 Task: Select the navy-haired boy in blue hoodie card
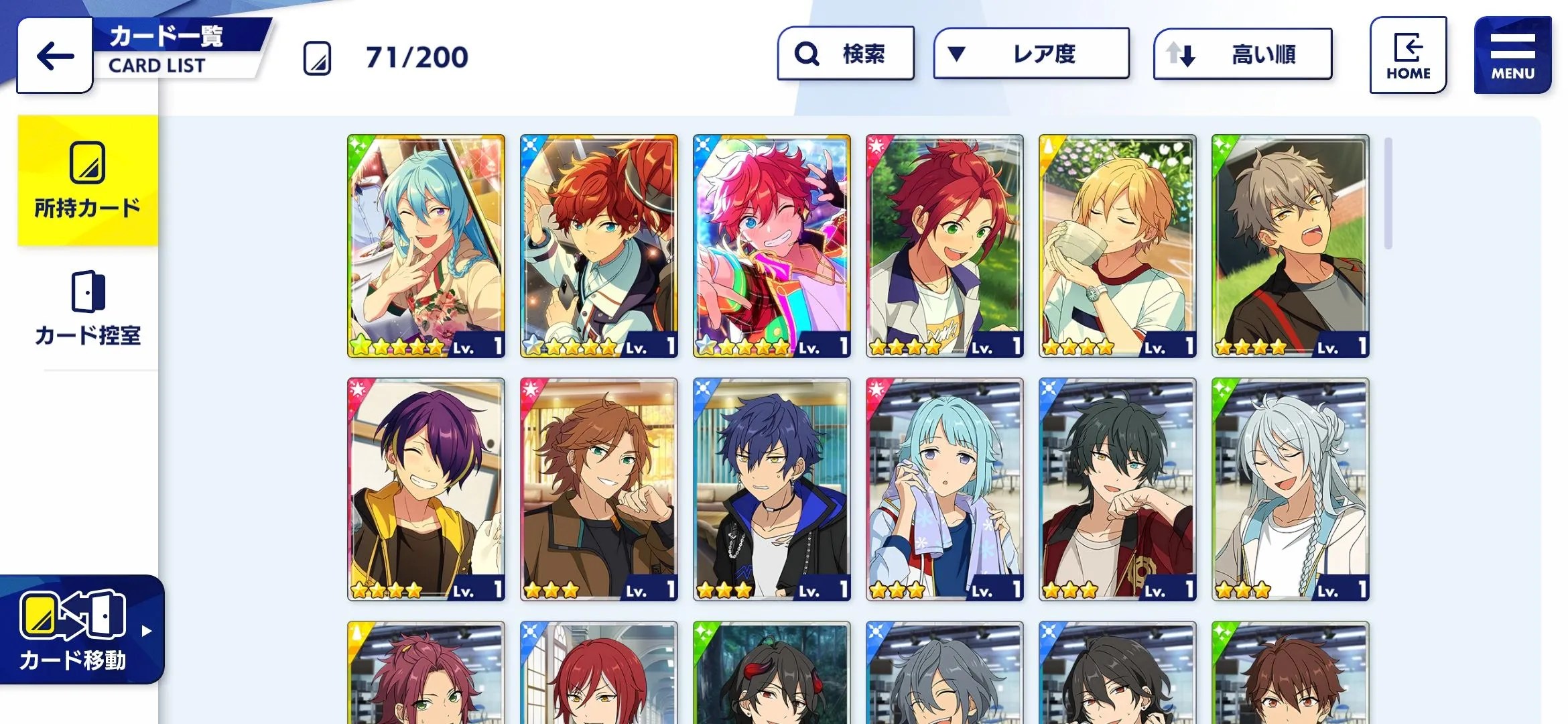click(x=772, y=489)
